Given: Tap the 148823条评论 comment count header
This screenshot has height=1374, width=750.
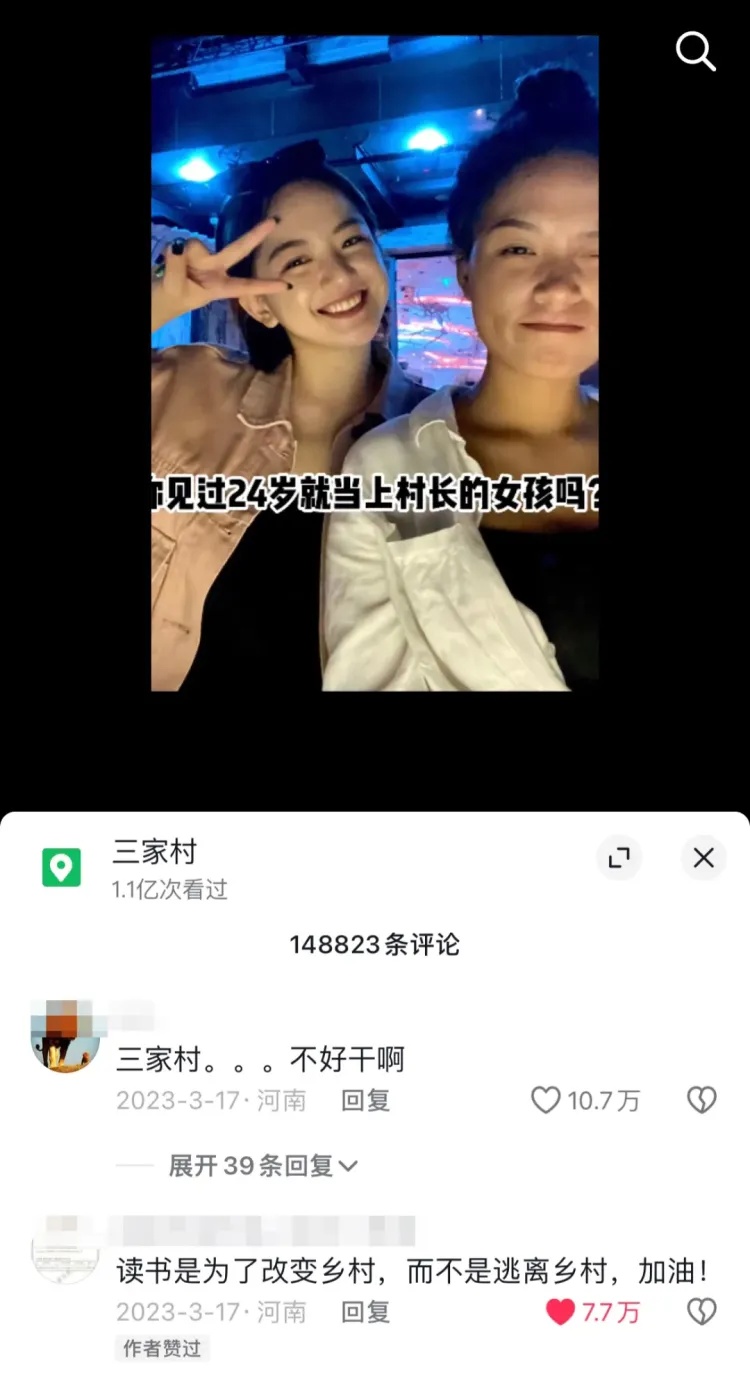Looking at the screenshot, I should tap(375, 943).
